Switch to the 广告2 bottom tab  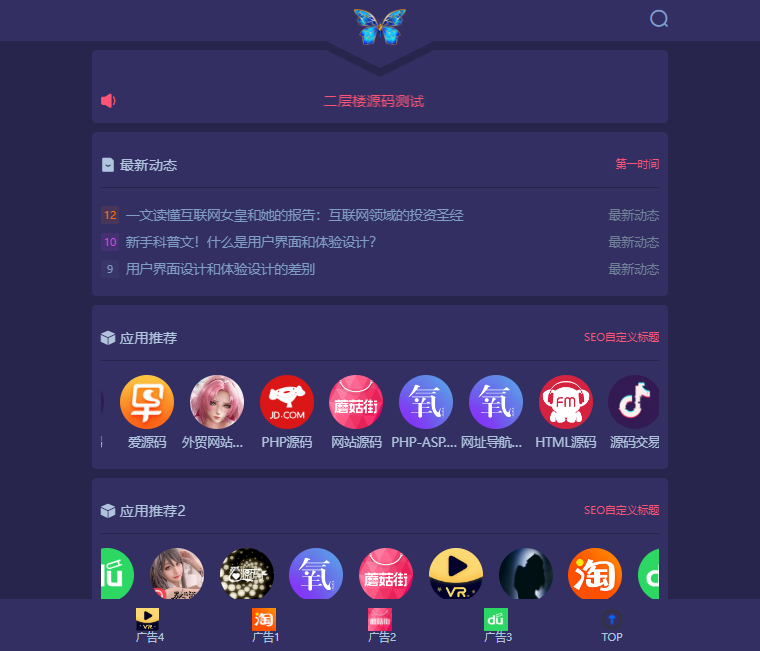[380, 625]
